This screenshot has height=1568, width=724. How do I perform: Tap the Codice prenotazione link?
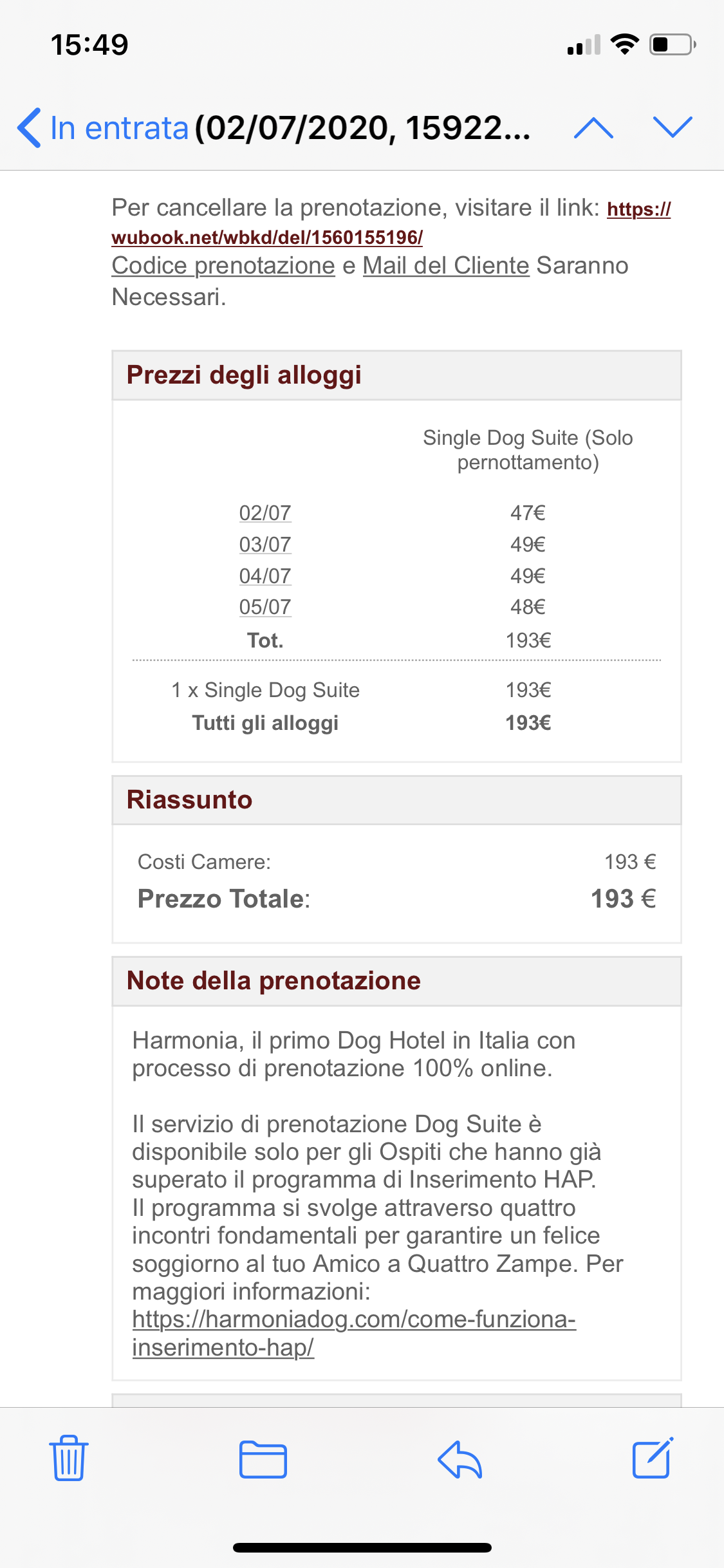[x=223, y=265]
